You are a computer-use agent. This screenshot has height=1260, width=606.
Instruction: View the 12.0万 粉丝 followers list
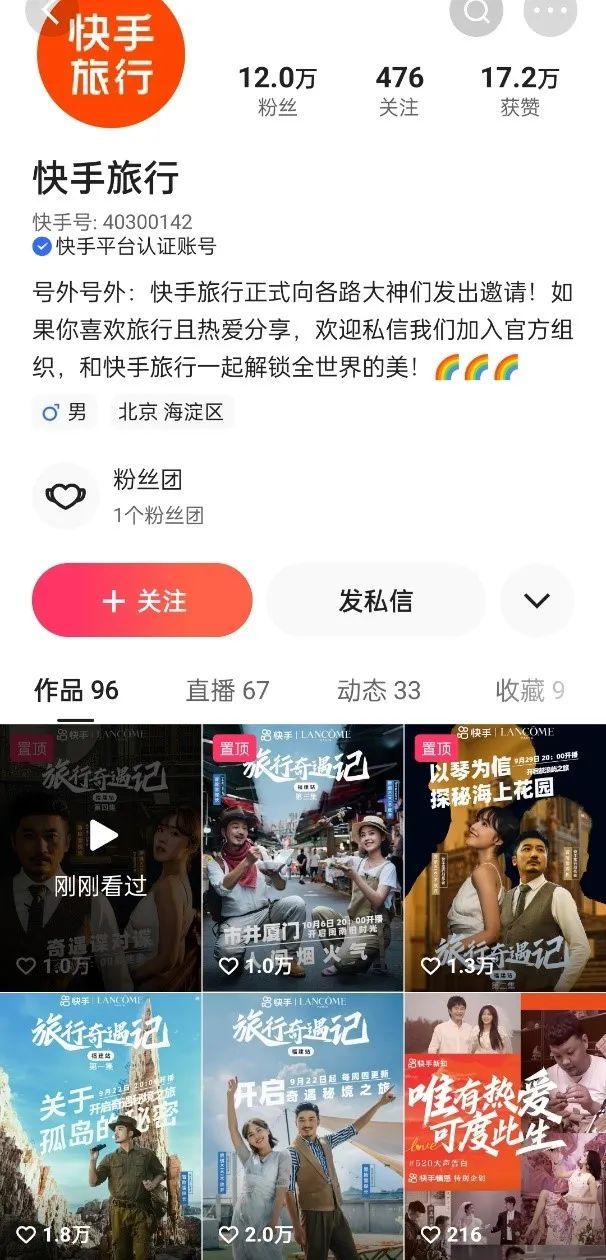(x=278, y=92)
